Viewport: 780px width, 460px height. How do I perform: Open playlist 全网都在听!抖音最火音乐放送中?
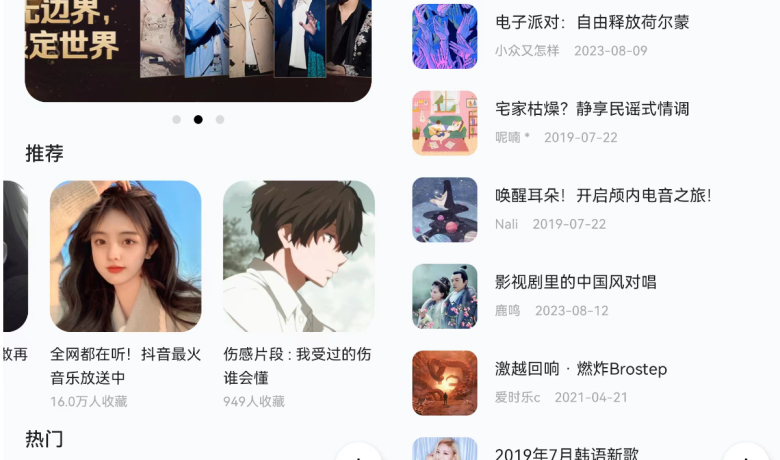(x=126, y=256)
